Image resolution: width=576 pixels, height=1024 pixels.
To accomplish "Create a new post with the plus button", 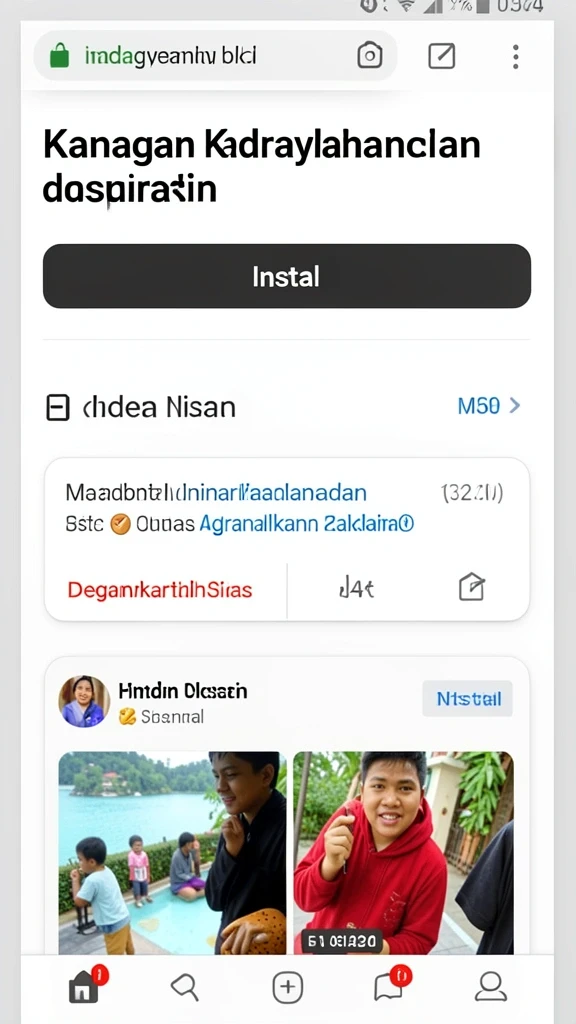I will point(287,987).
